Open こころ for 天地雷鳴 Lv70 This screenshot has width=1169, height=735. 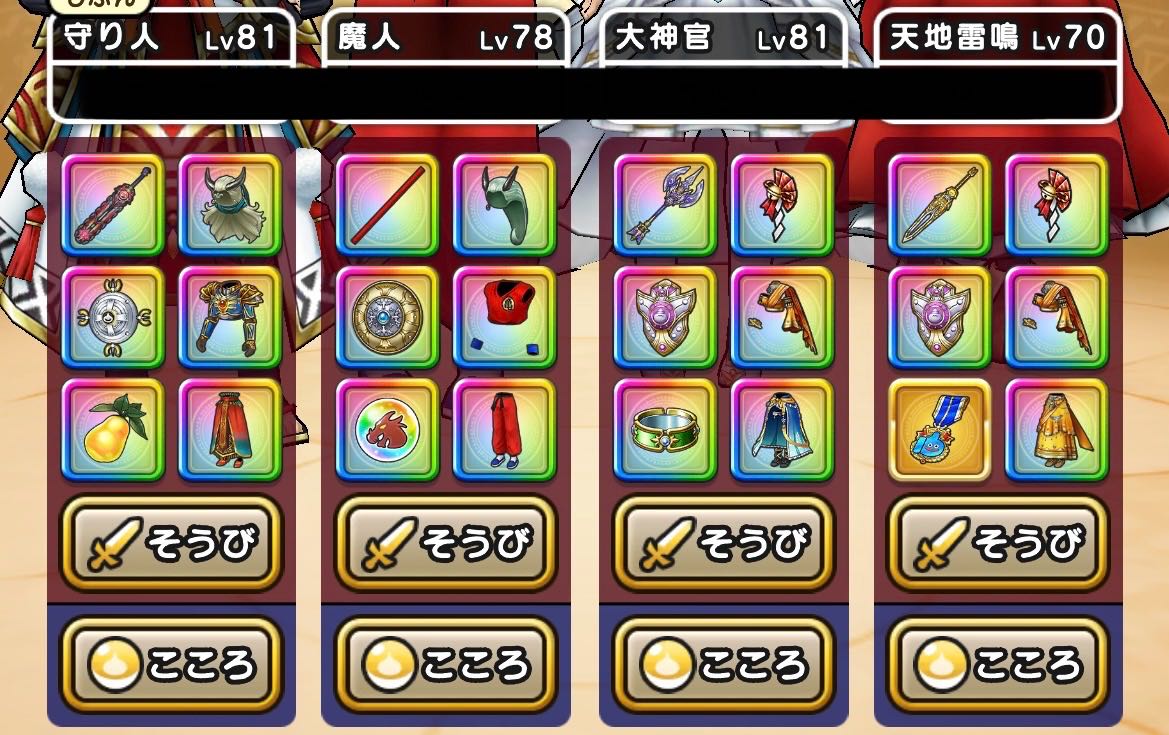coord(998,664)
